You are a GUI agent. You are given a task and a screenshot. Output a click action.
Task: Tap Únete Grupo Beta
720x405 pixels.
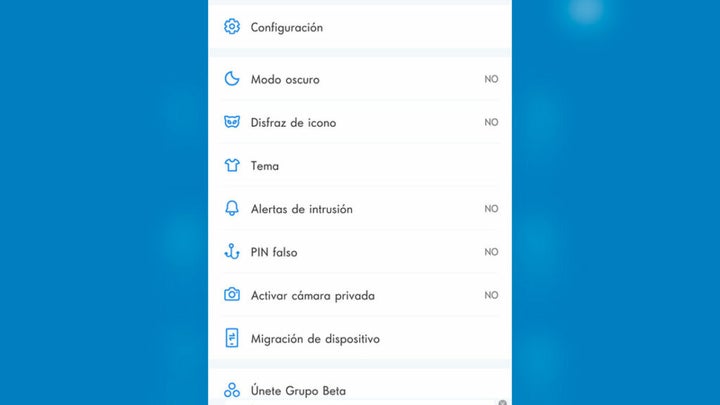tap(298, 390)
